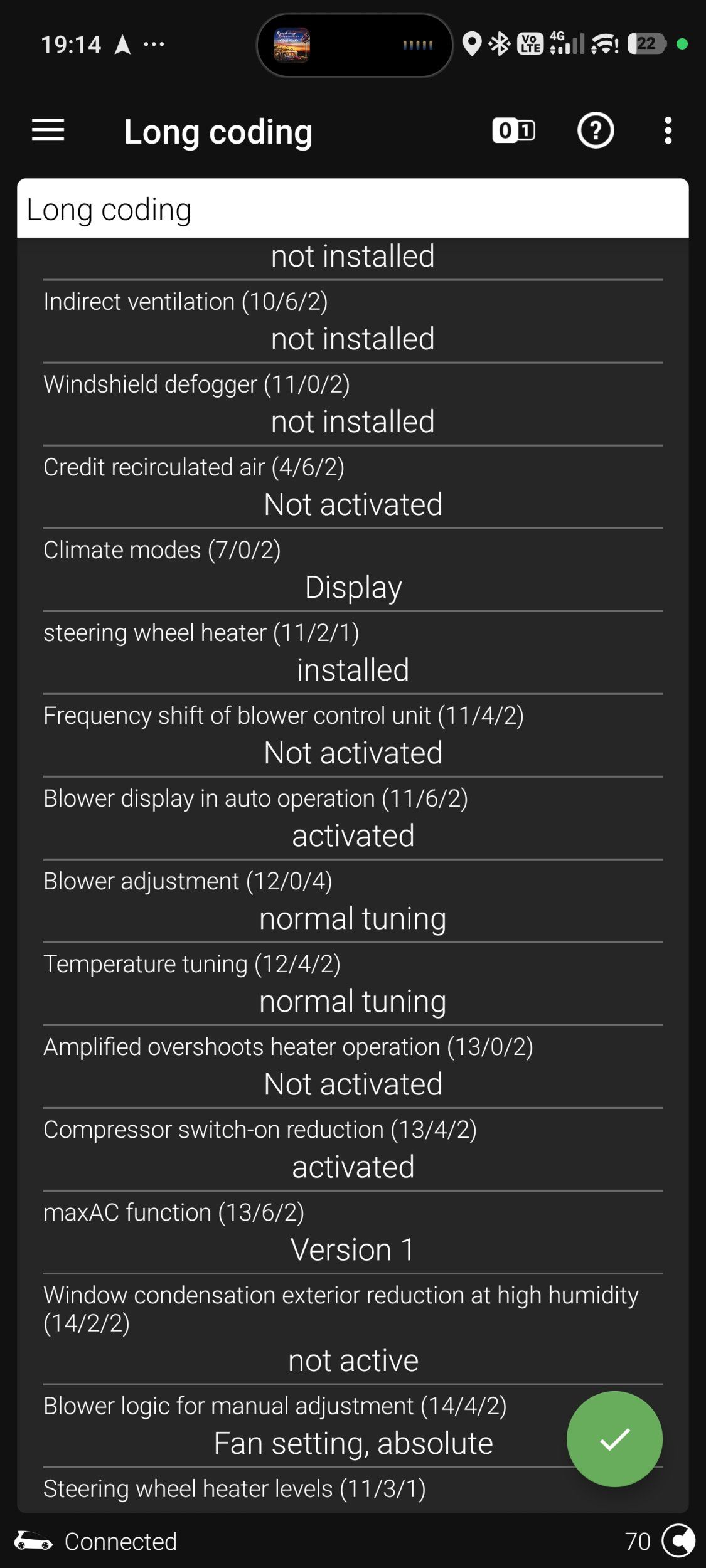Adjust the Blower adjustment tuning value
706x1568 pixels.
353,918
